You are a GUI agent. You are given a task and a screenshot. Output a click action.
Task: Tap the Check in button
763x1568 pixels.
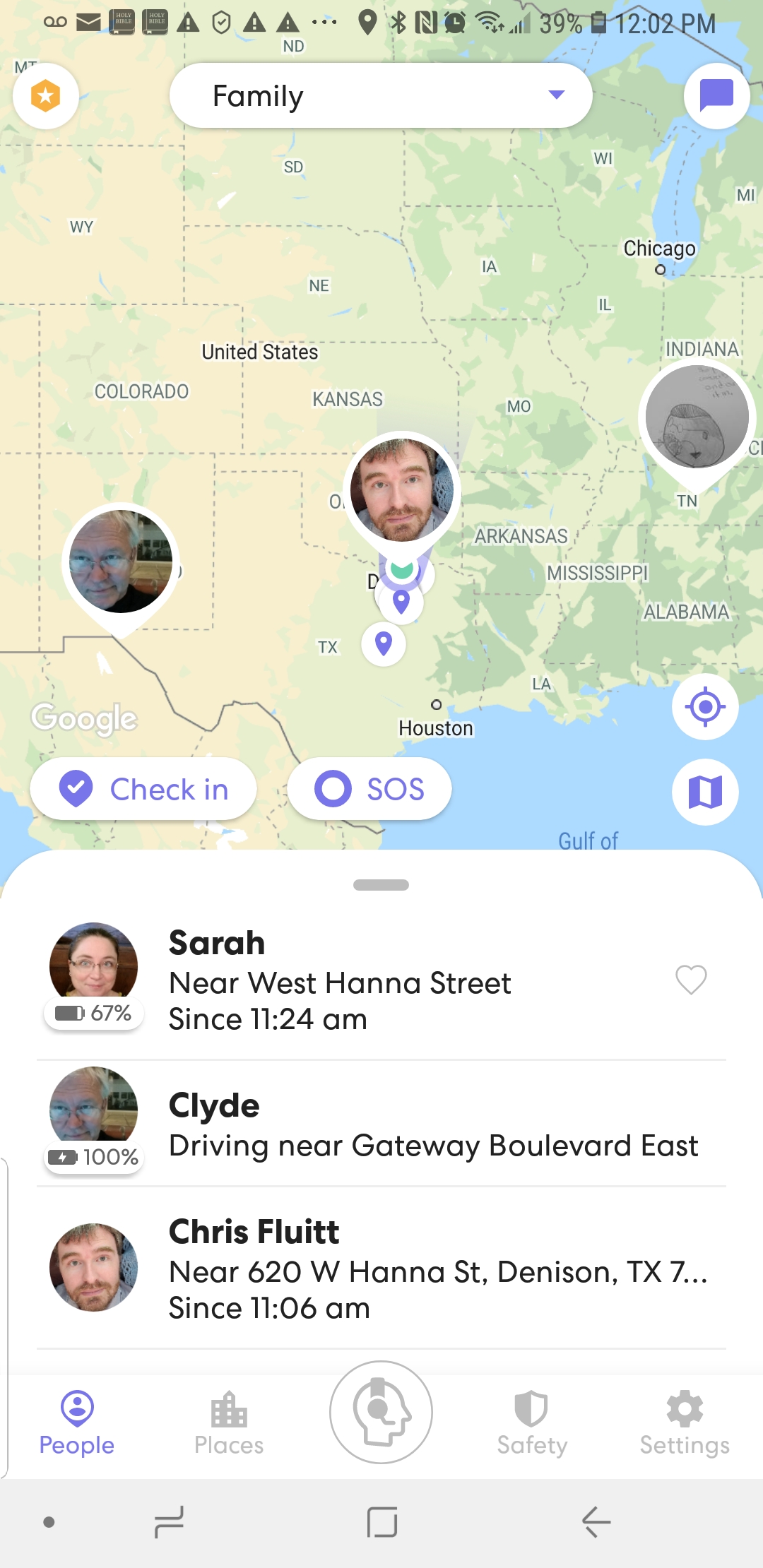(x=143, y=789)
